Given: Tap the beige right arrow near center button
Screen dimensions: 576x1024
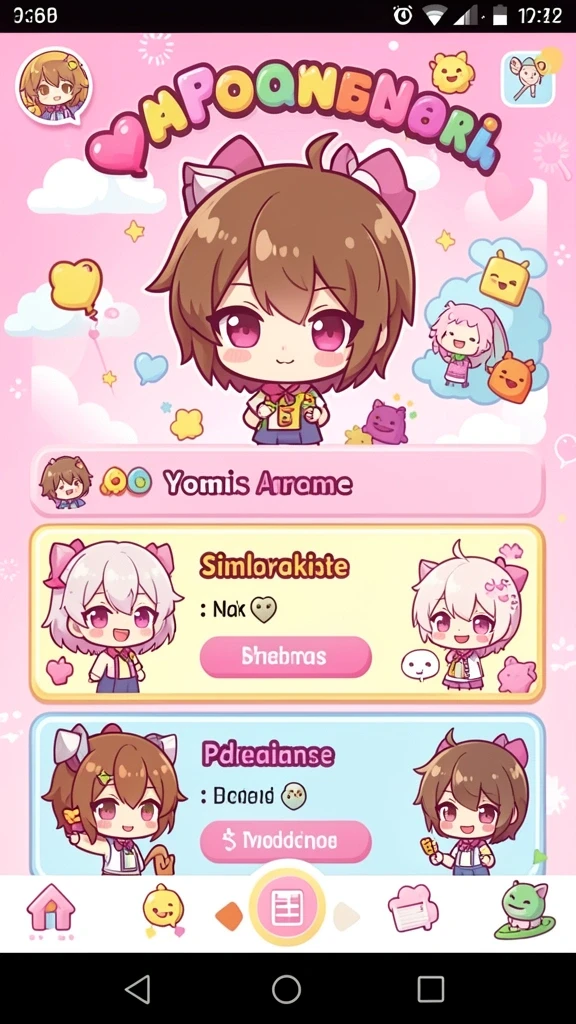Looking at the screenshot, I should 347,916.
